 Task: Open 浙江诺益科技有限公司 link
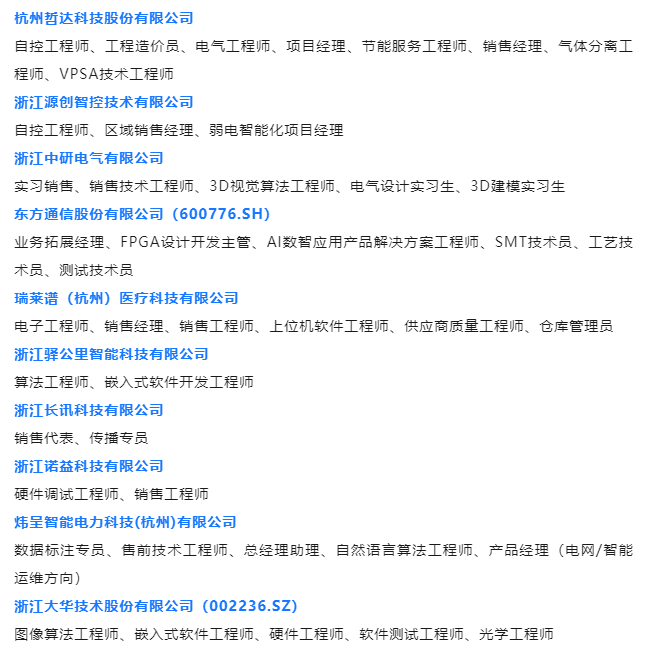pyautogui.click(x=89, y=466)
